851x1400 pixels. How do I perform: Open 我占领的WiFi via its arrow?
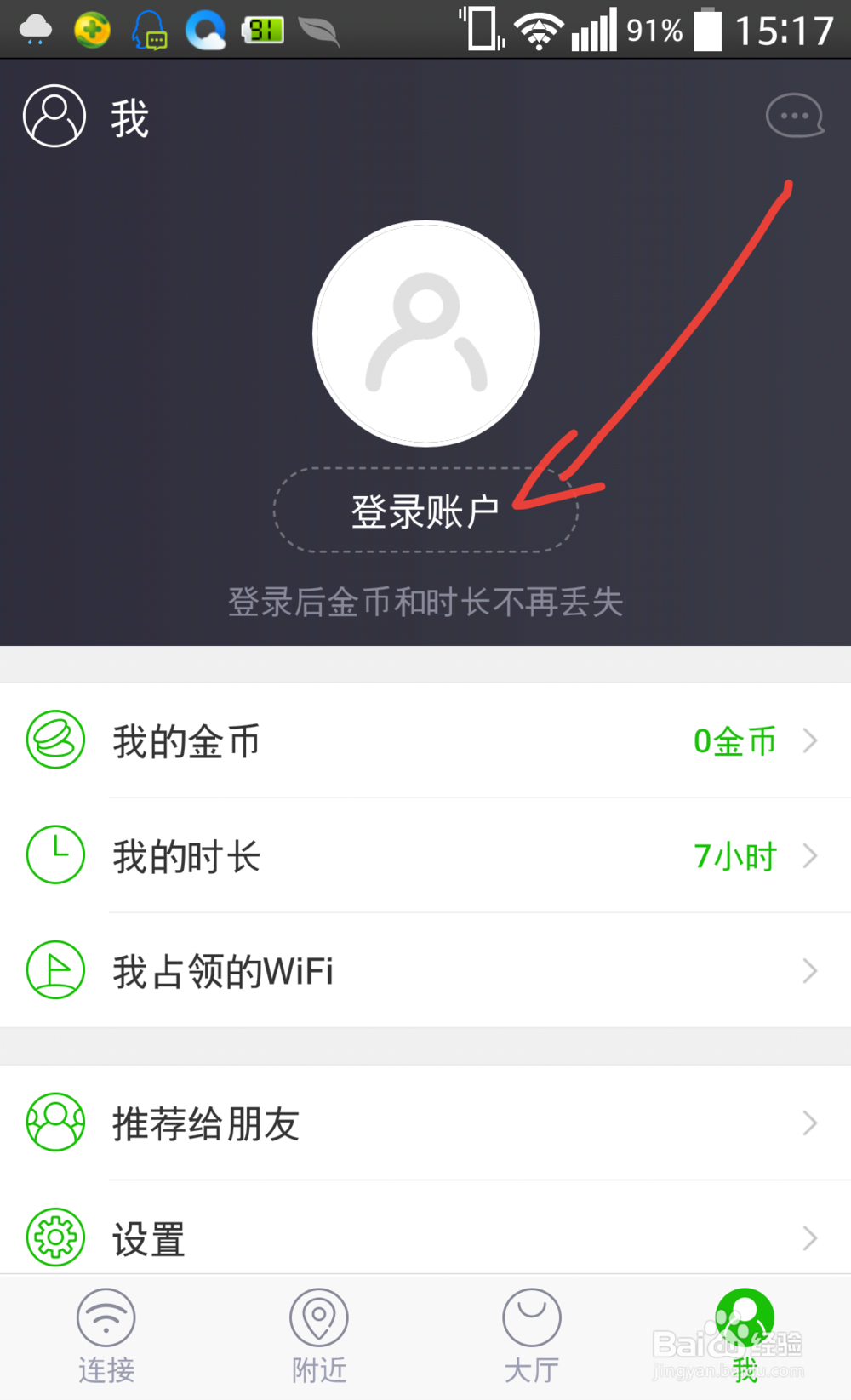(x=808, y=970)
